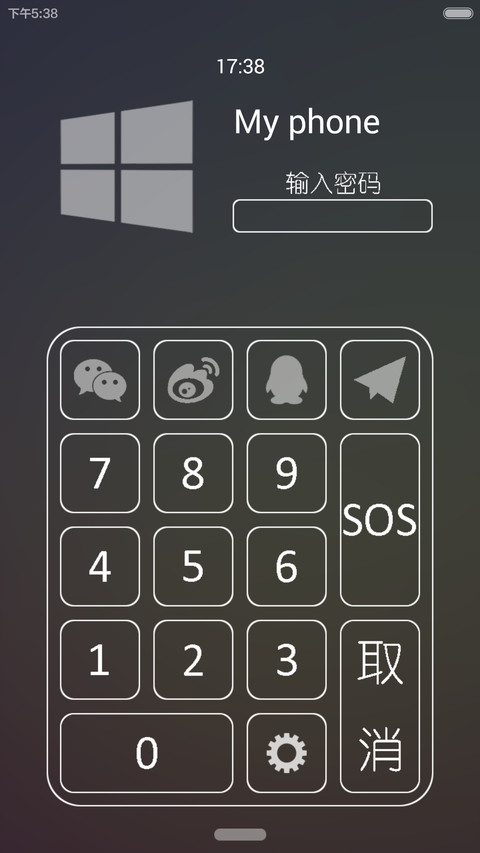Enter digit 4 on the keypad

point(100,566)
